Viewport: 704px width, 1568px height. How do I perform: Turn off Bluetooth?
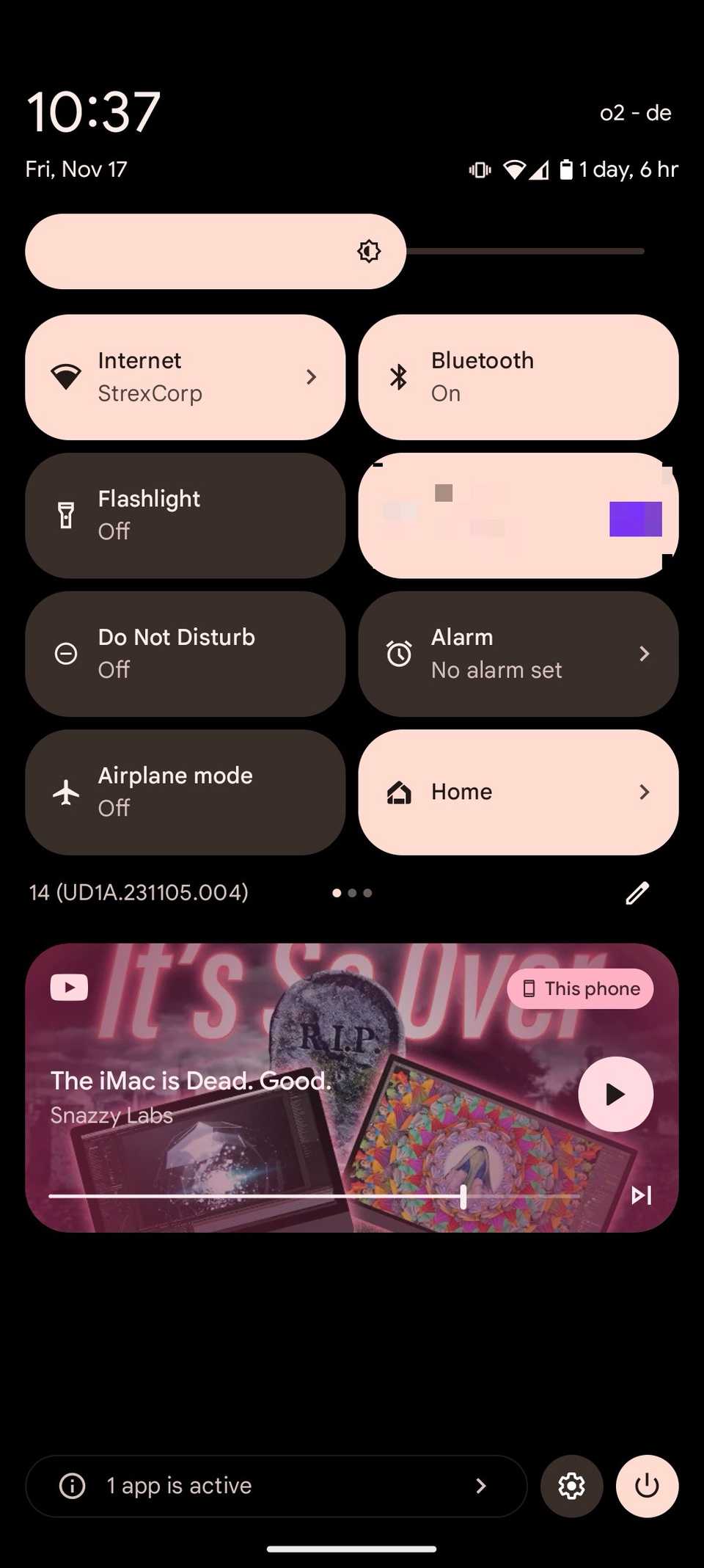click(518, 377)
